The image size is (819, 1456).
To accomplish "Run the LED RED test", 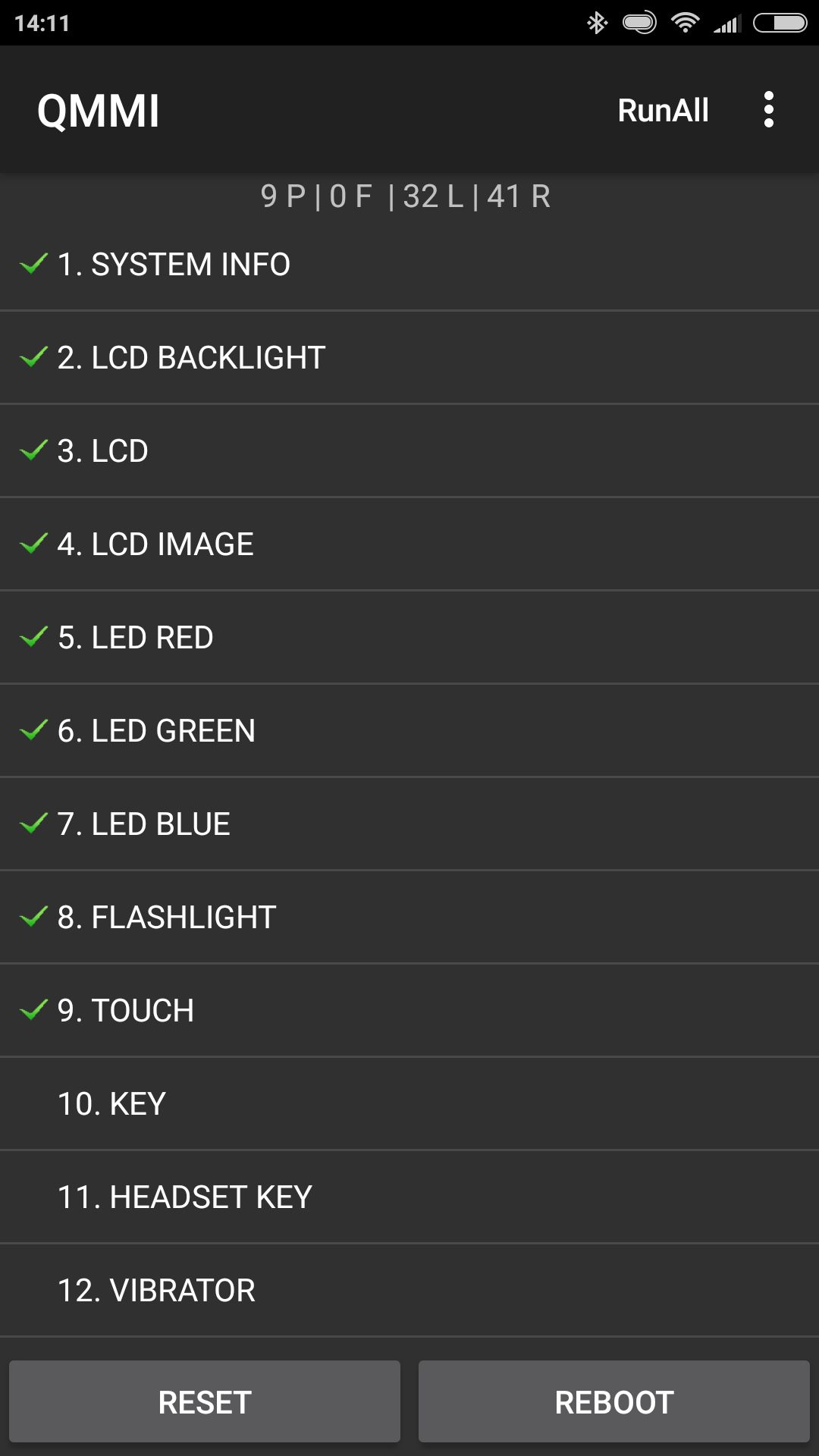I will (x=409, y=637).
